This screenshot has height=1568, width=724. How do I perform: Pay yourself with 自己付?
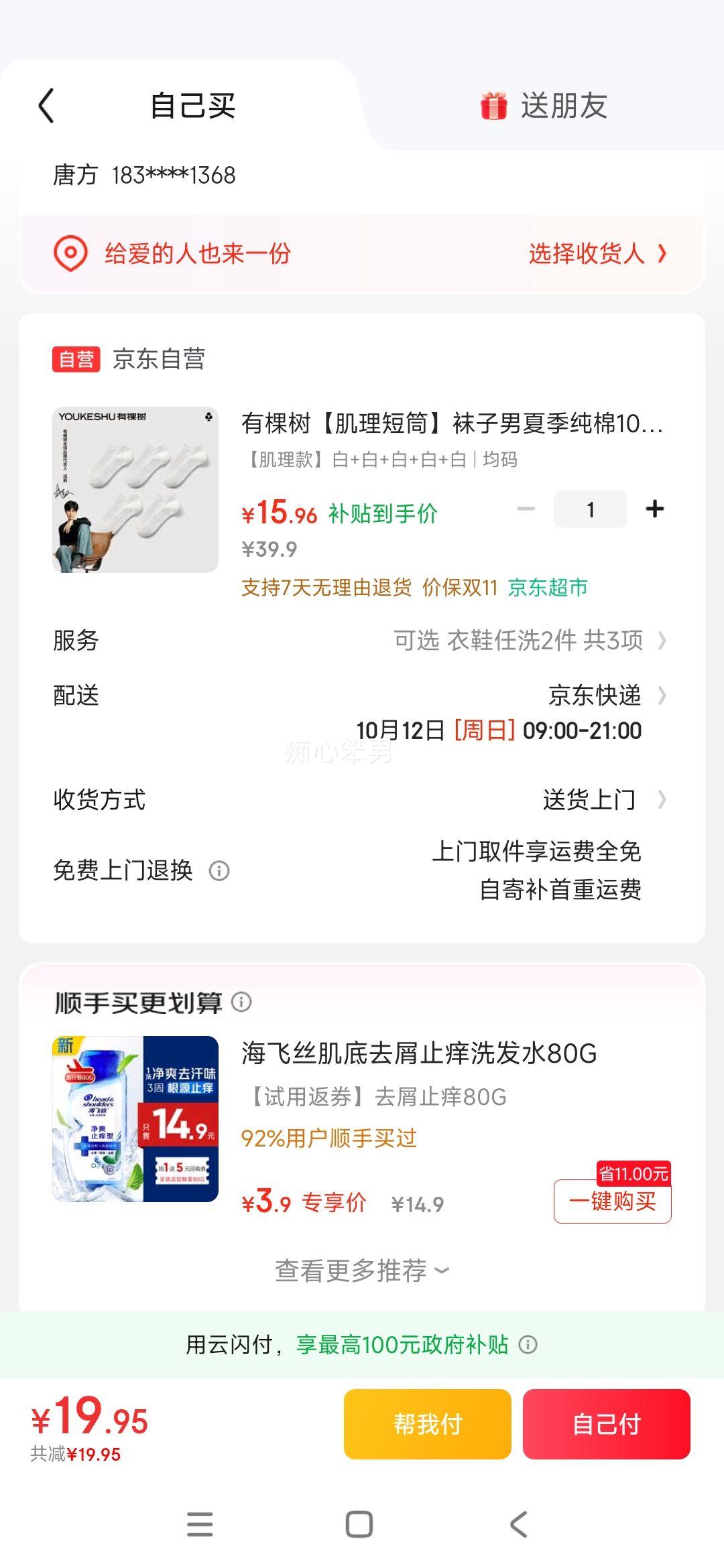click(606, 1423)
